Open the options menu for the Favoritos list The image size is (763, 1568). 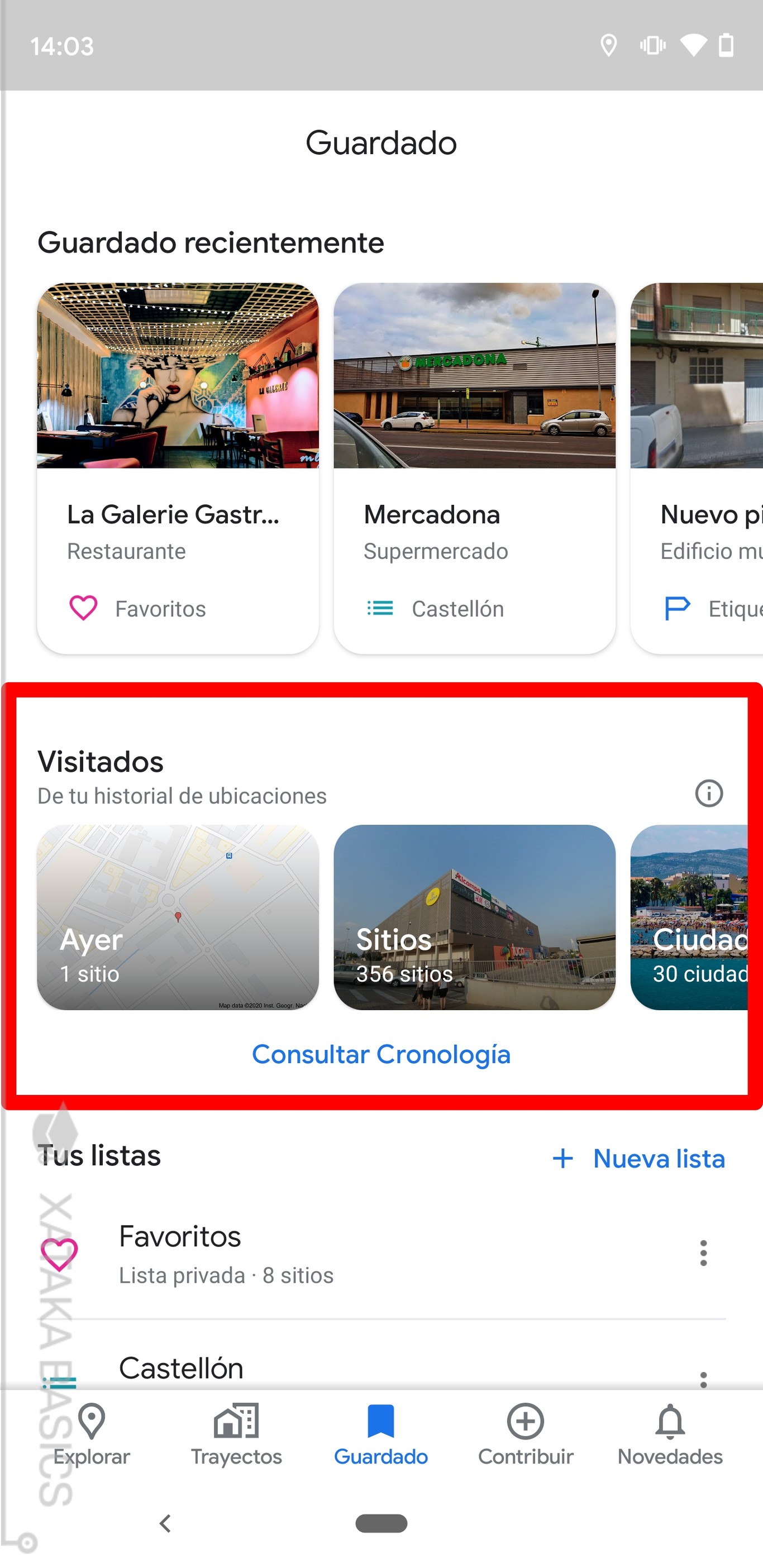coord(703,1253)
